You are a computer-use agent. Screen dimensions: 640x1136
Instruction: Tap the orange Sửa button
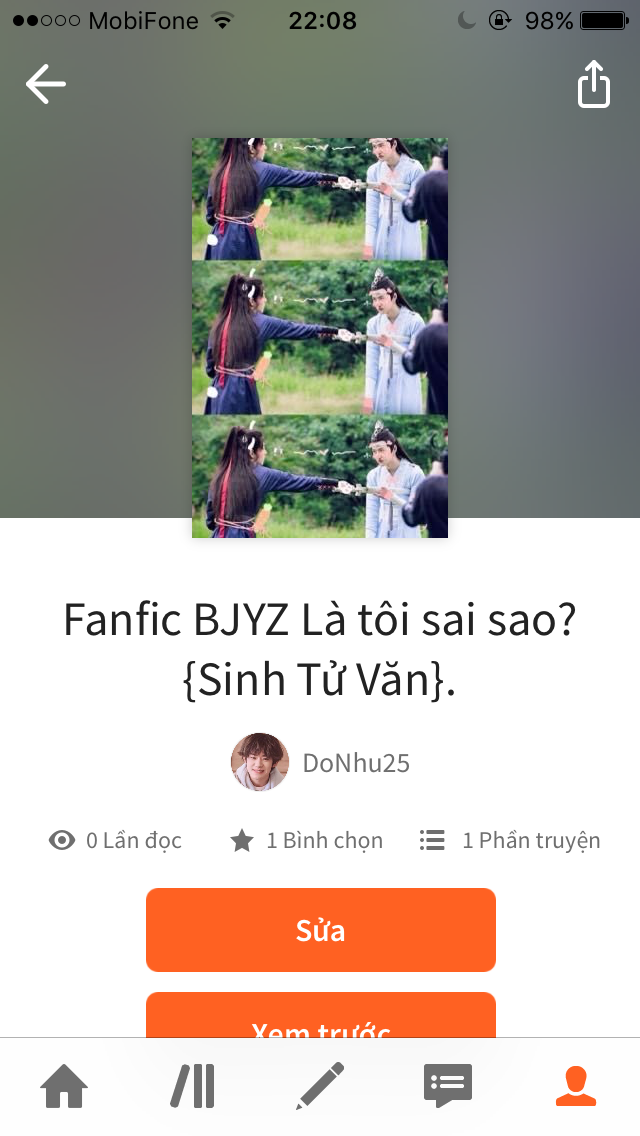[321, 930]
